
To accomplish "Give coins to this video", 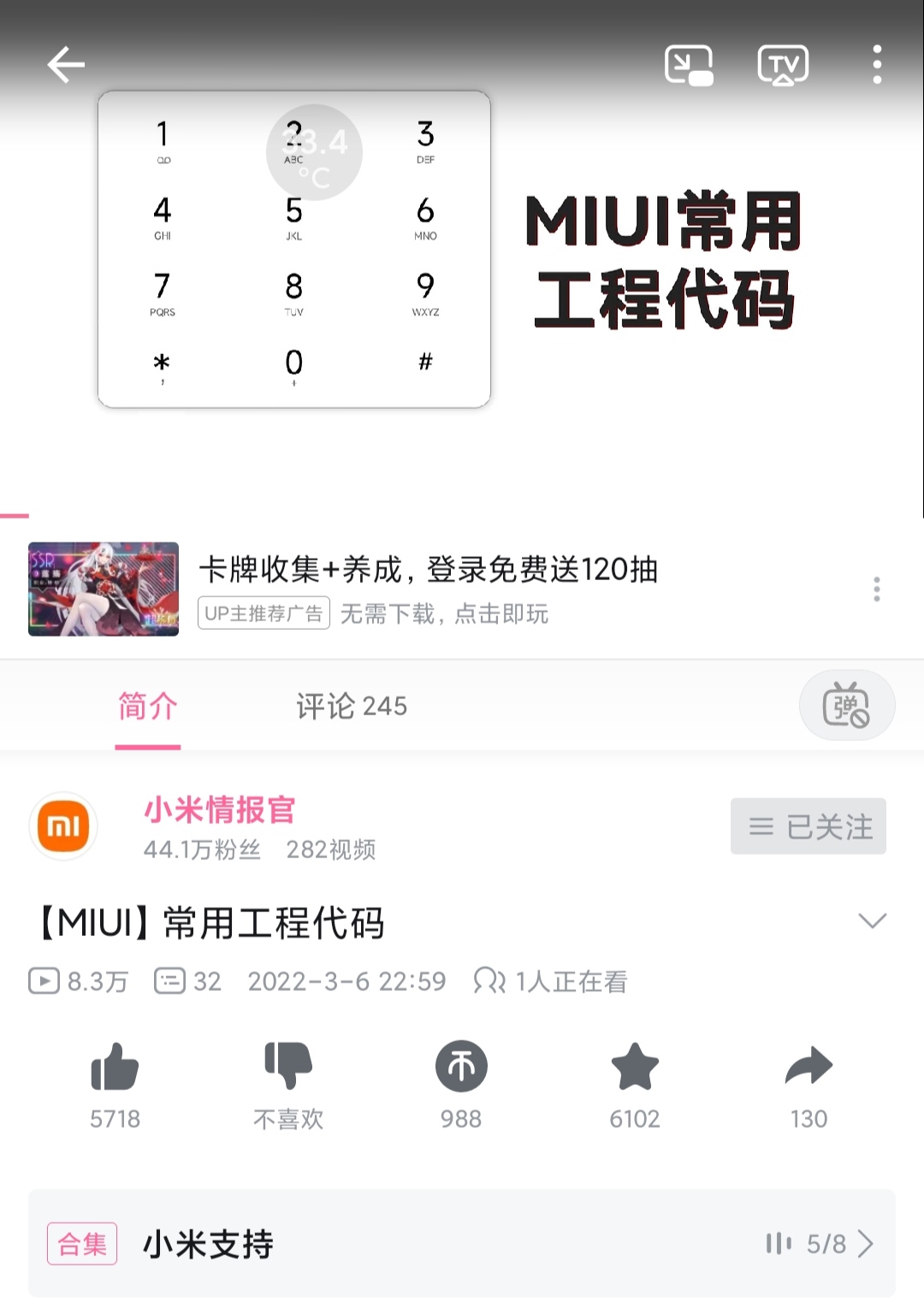I will pyautogui.click(x=461, y=1068).
